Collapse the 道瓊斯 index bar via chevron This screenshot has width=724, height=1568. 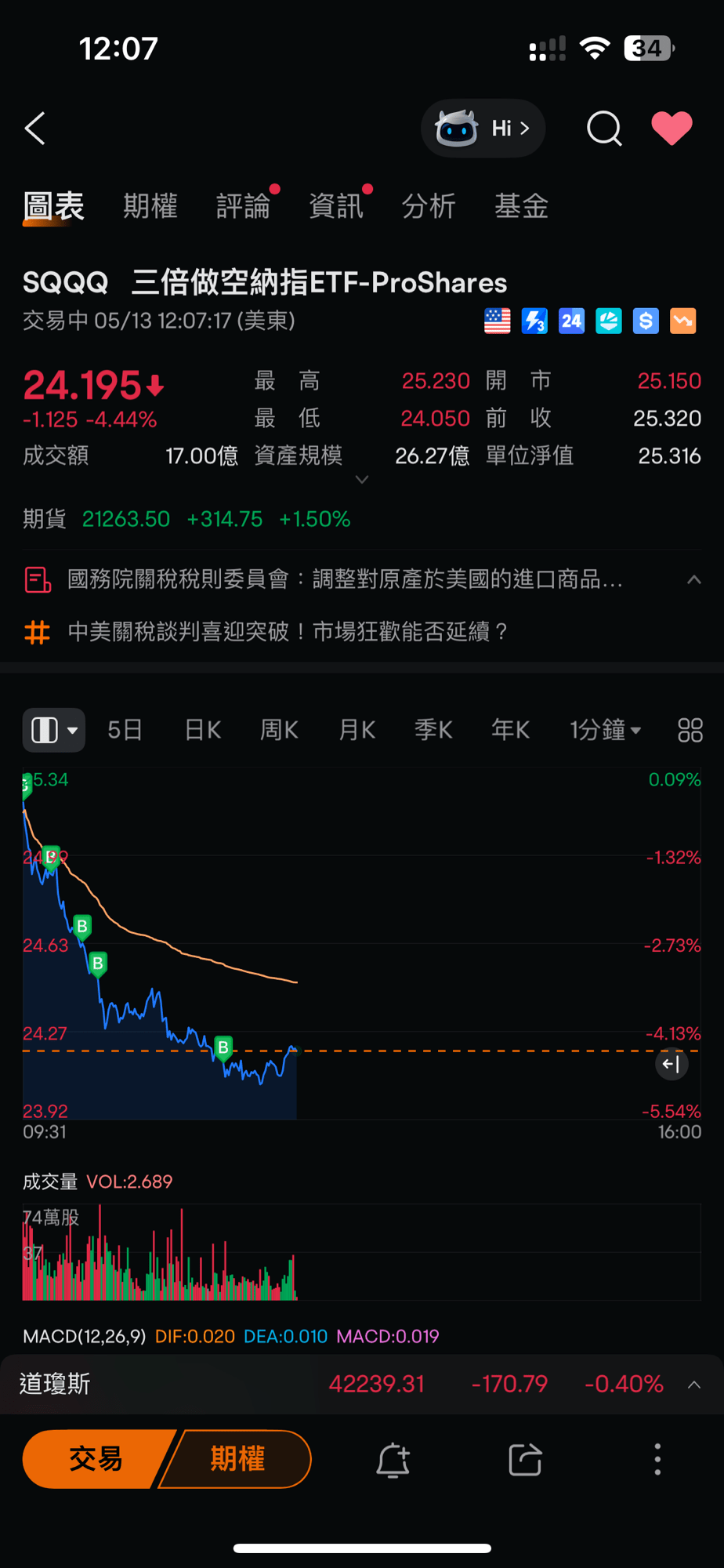click(693, 1383)
